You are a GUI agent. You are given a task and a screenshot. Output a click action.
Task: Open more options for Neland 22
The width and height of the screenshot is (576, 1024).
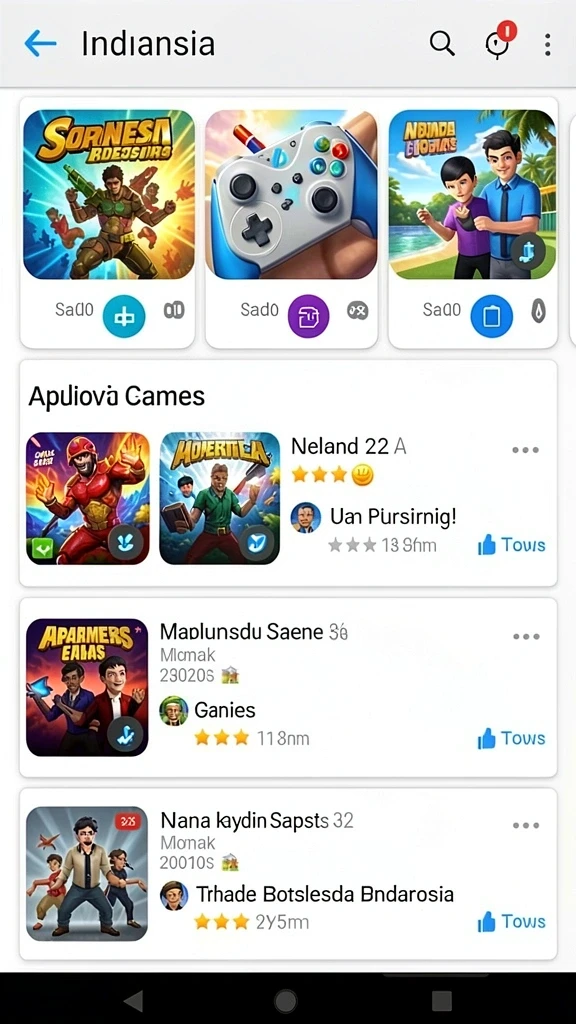[526, 450]
